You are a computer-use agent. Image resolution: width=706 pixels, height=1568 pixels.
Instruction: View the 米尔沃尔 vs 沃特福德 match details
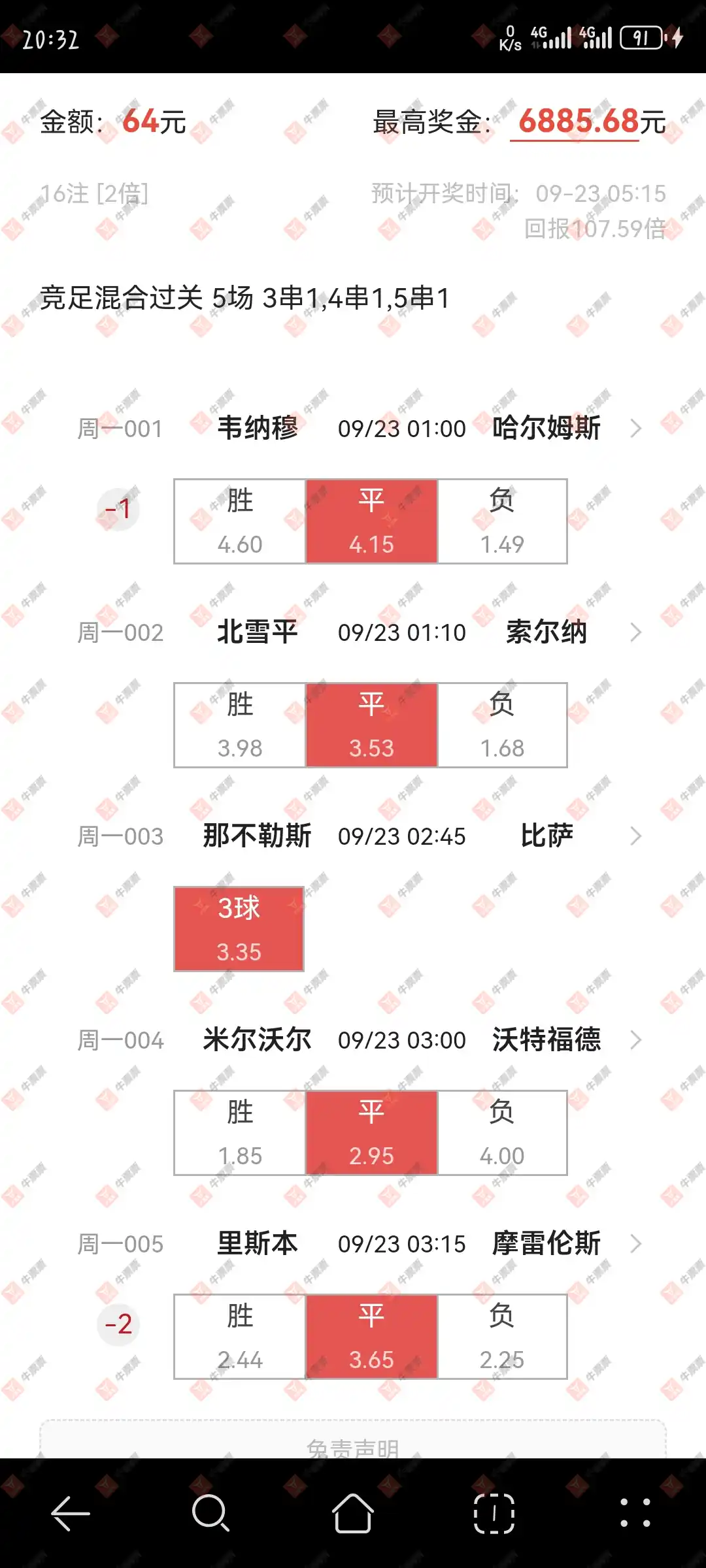coord(635,1040)
